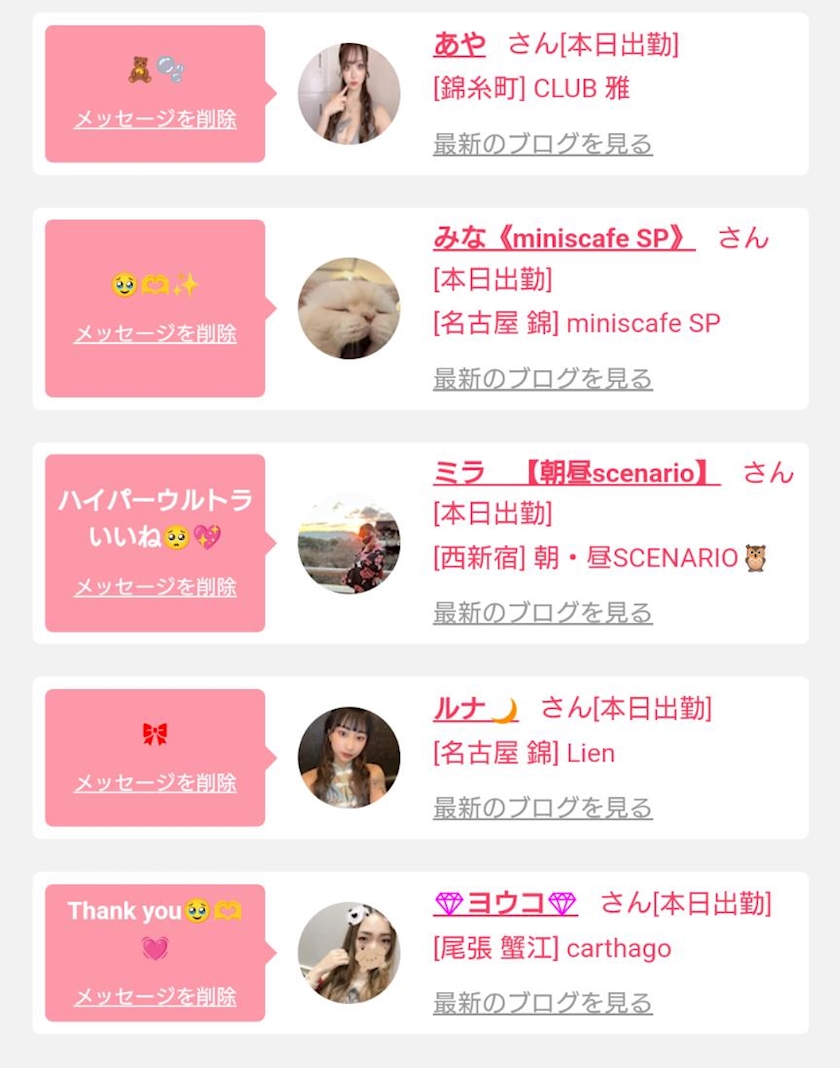Open ヨウコ's profile name link
The image size is (840, 1068).
pyautogui.click(x=505, y=903)
